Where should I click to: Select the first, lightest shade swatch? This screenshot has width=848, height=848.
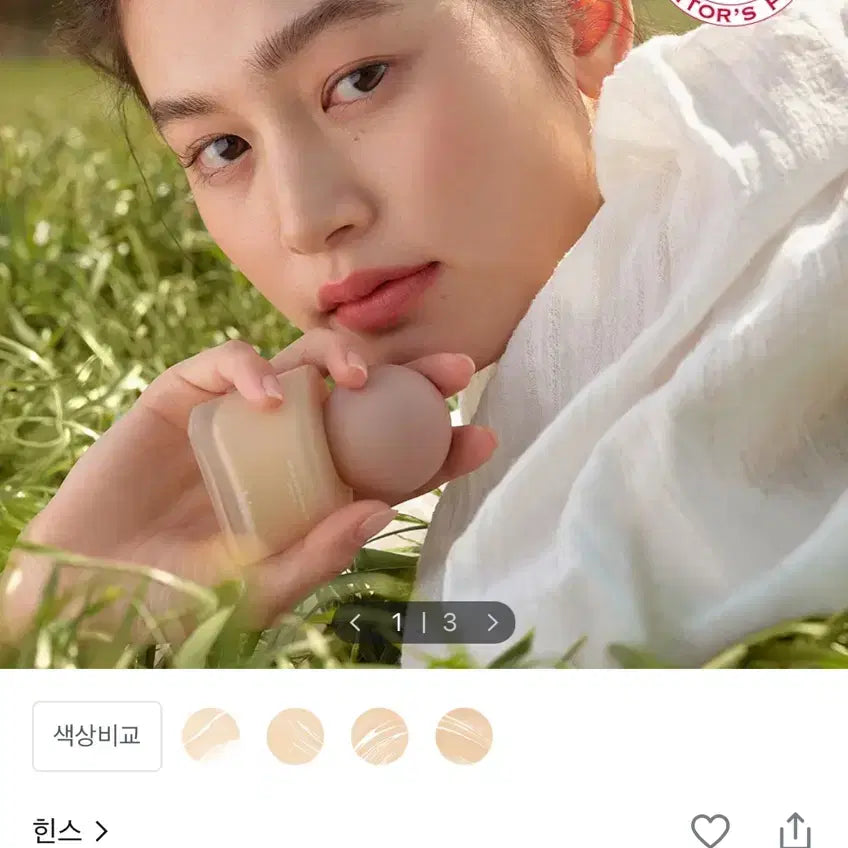[211, 736]
